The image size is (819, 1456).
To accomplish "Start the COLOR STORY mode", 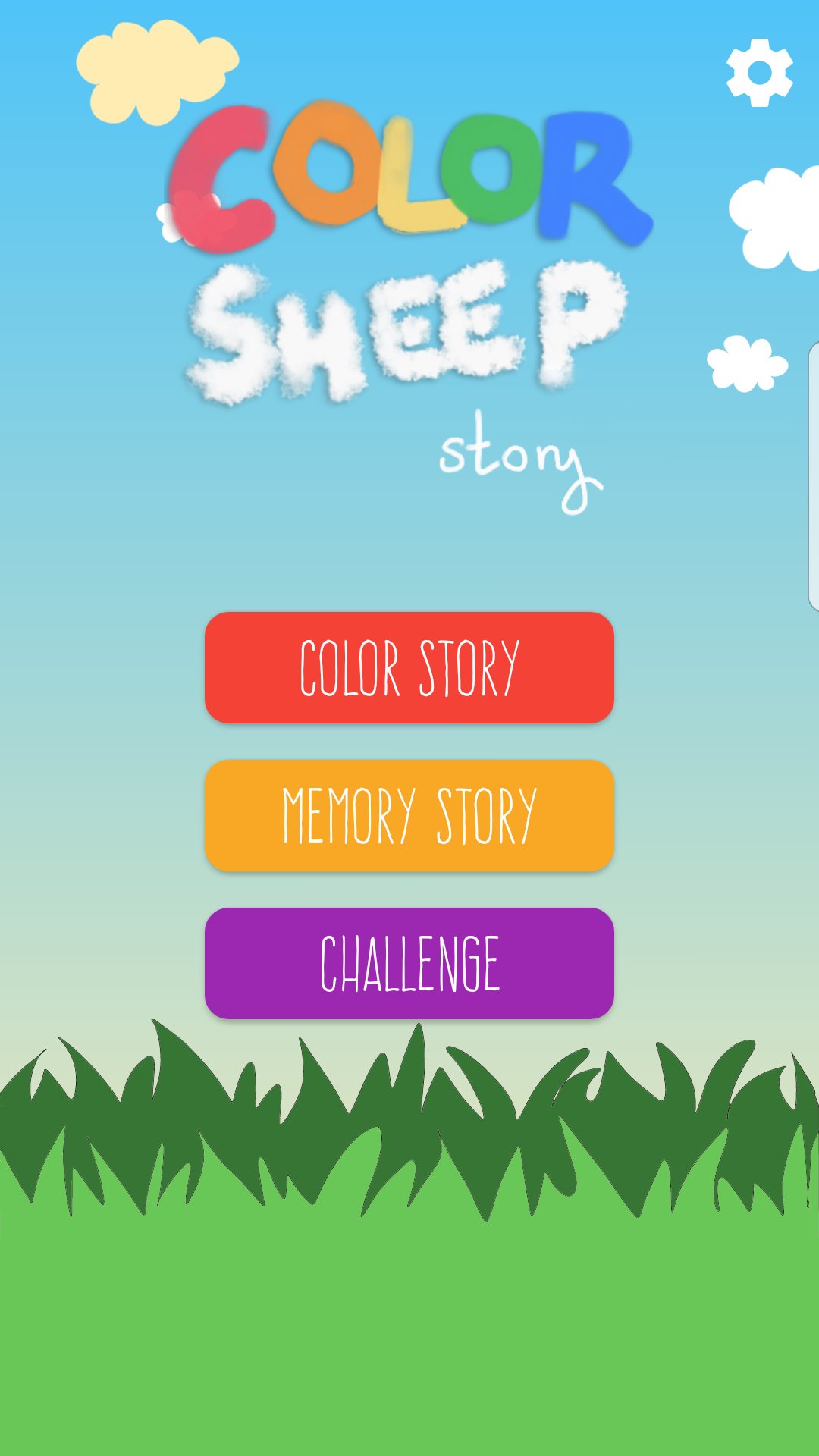I will coord(409,667).
